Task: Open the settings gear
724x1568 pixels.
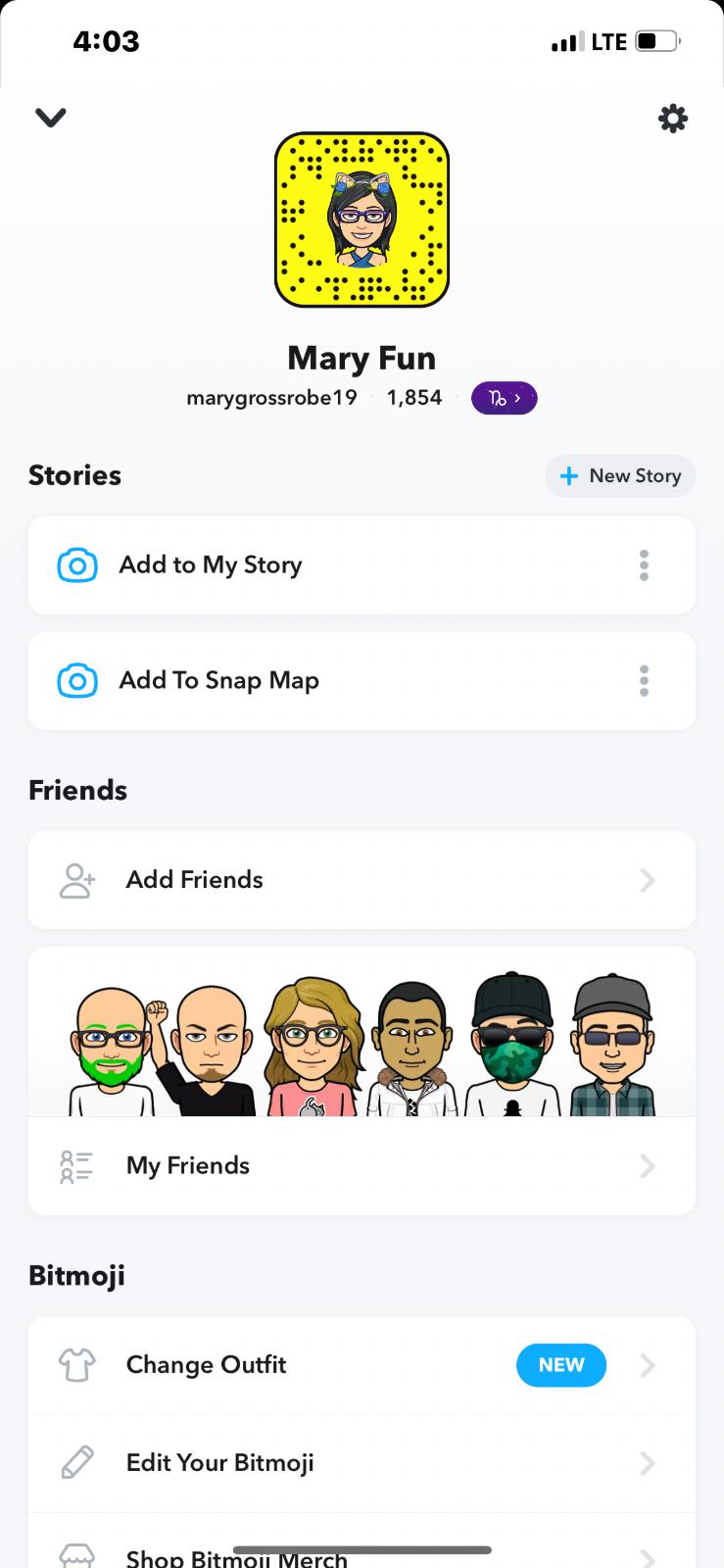Action: tap(672, 119)
